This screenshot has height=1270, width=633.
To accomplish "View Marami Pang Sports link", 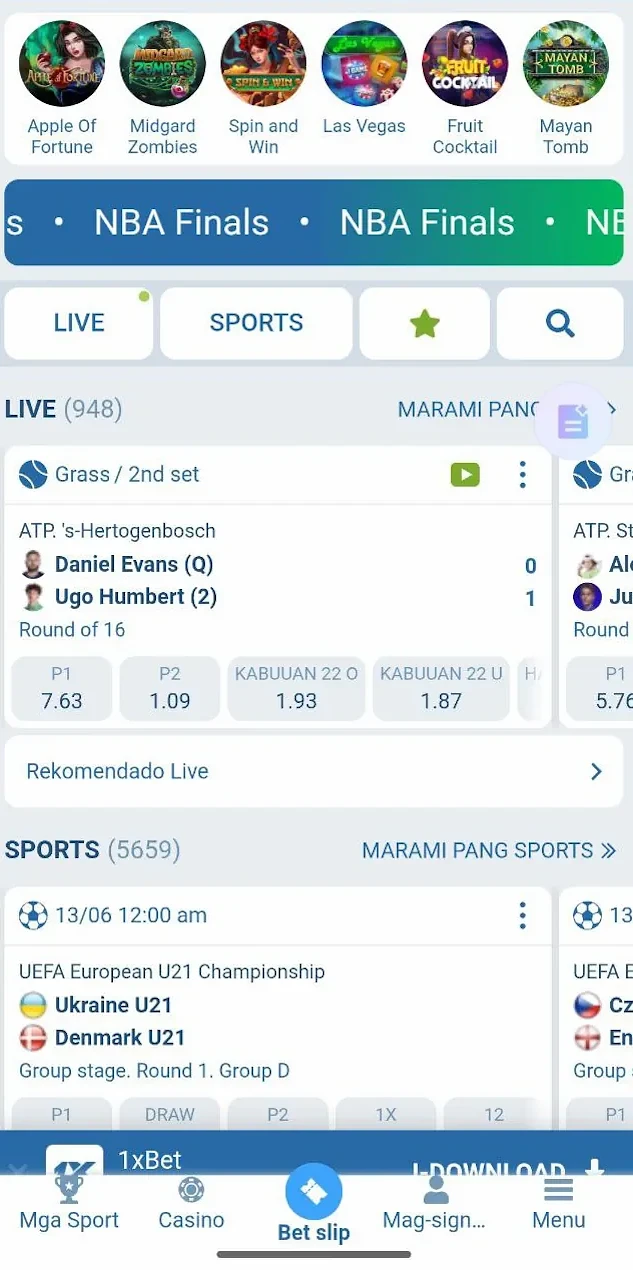I will point(488,851).
